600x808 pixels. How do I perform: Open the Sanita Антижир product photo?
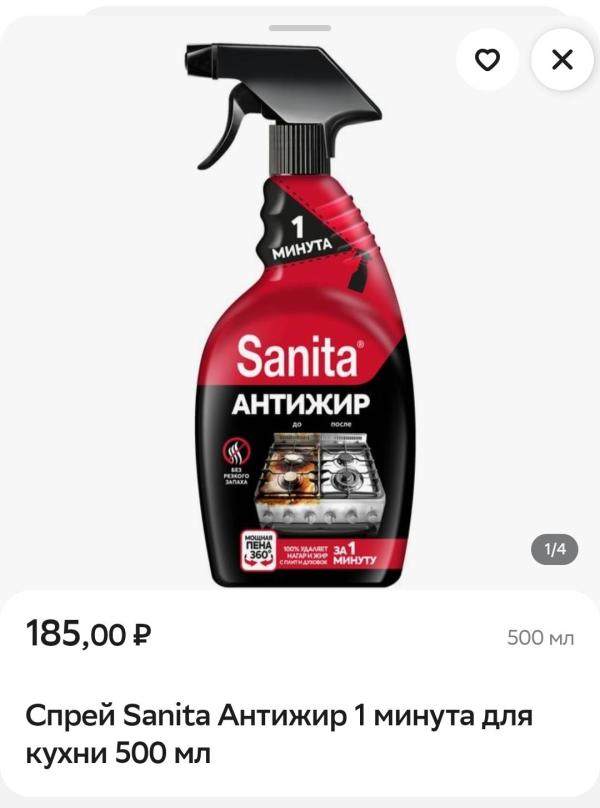point(298,320)
